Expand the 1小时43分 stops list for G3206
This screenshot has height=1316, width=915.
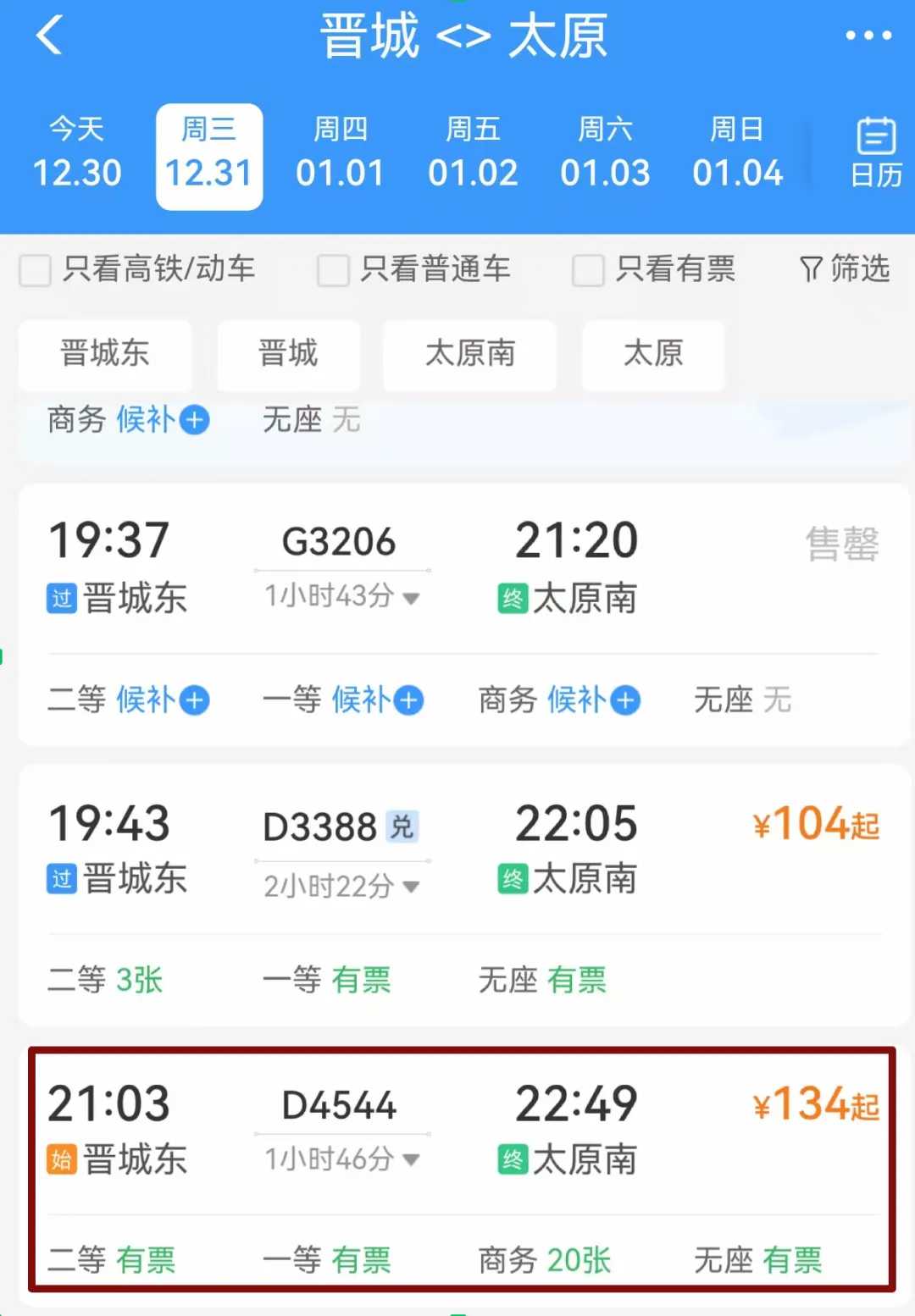(x=341, y=597)
